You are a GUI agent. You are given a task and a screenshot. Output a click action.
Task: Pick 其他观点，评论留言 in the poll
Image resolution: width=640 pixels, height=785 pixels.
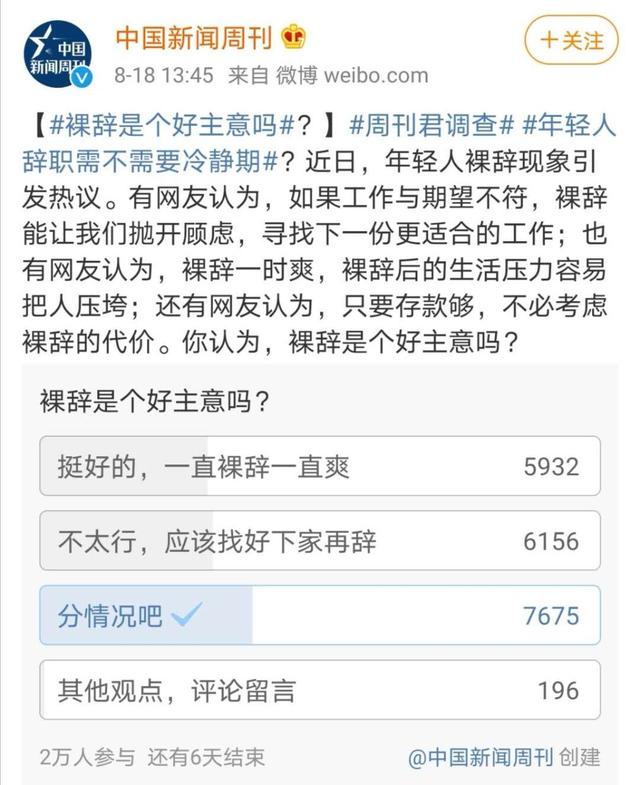click(319, 690)
